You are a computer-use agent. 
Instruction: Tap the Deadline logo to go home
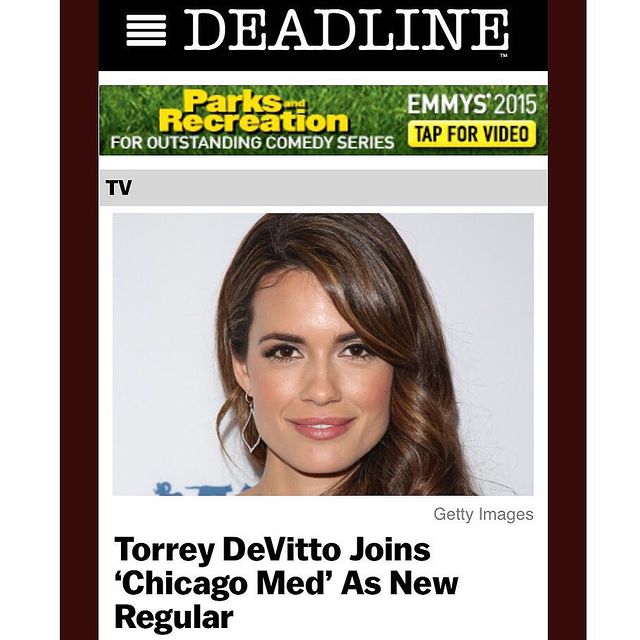[x=346, y=30]
